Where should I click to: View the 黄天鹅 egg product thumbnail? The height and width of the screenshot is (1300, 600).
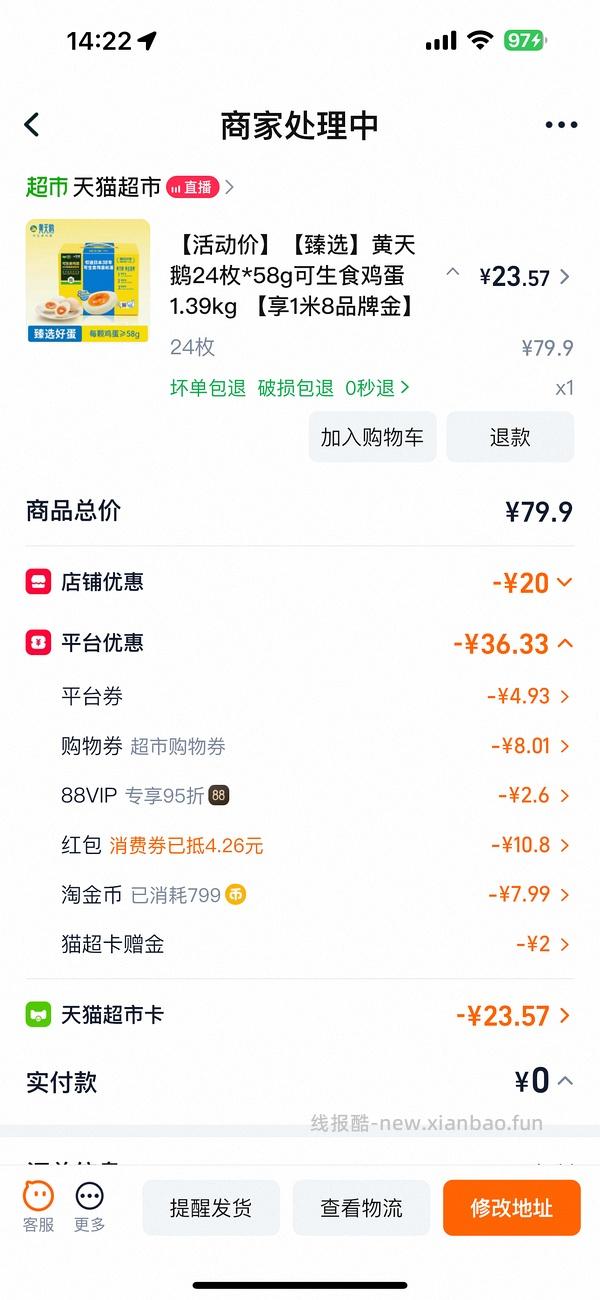click(88, 281)
